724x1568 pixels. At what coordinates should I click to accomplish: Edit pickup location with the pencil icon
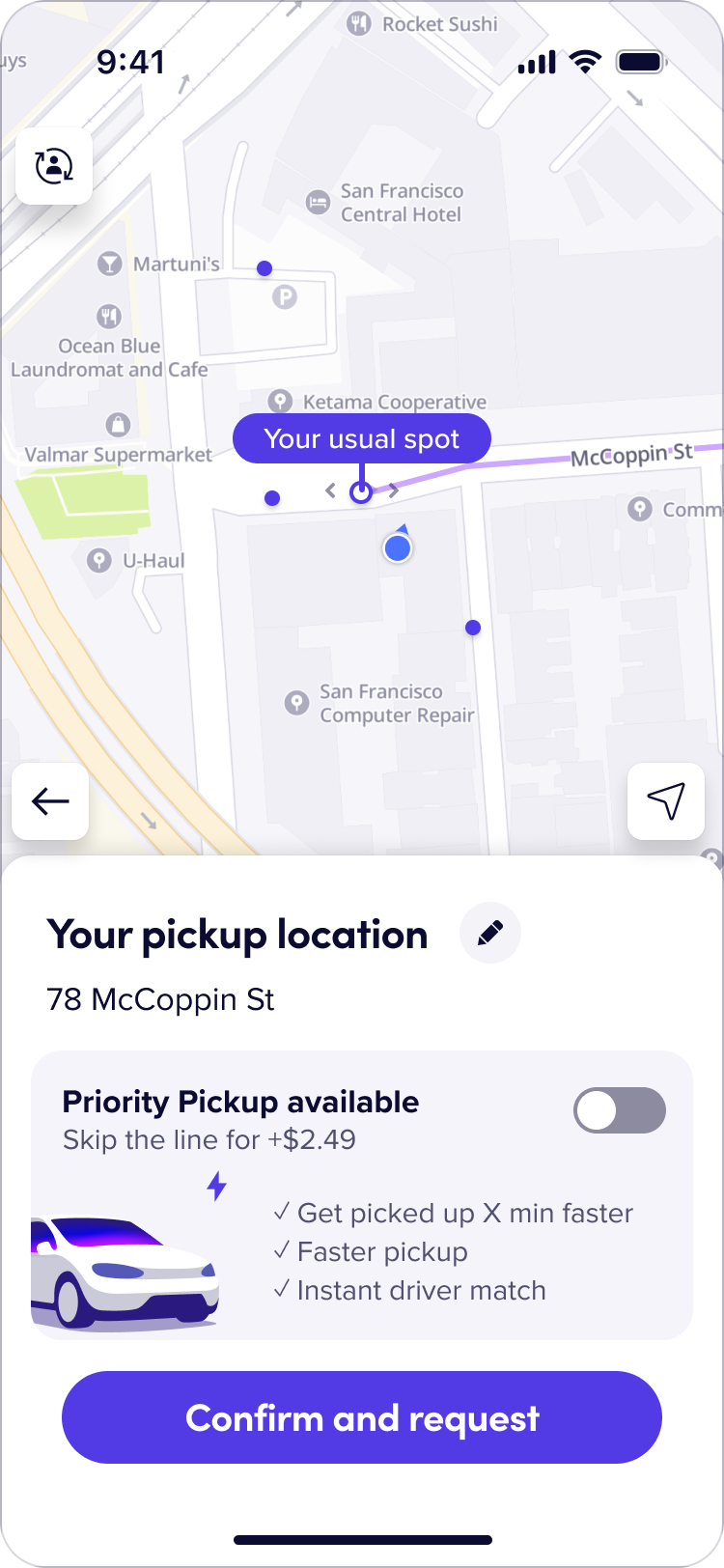tap(490, 933)
